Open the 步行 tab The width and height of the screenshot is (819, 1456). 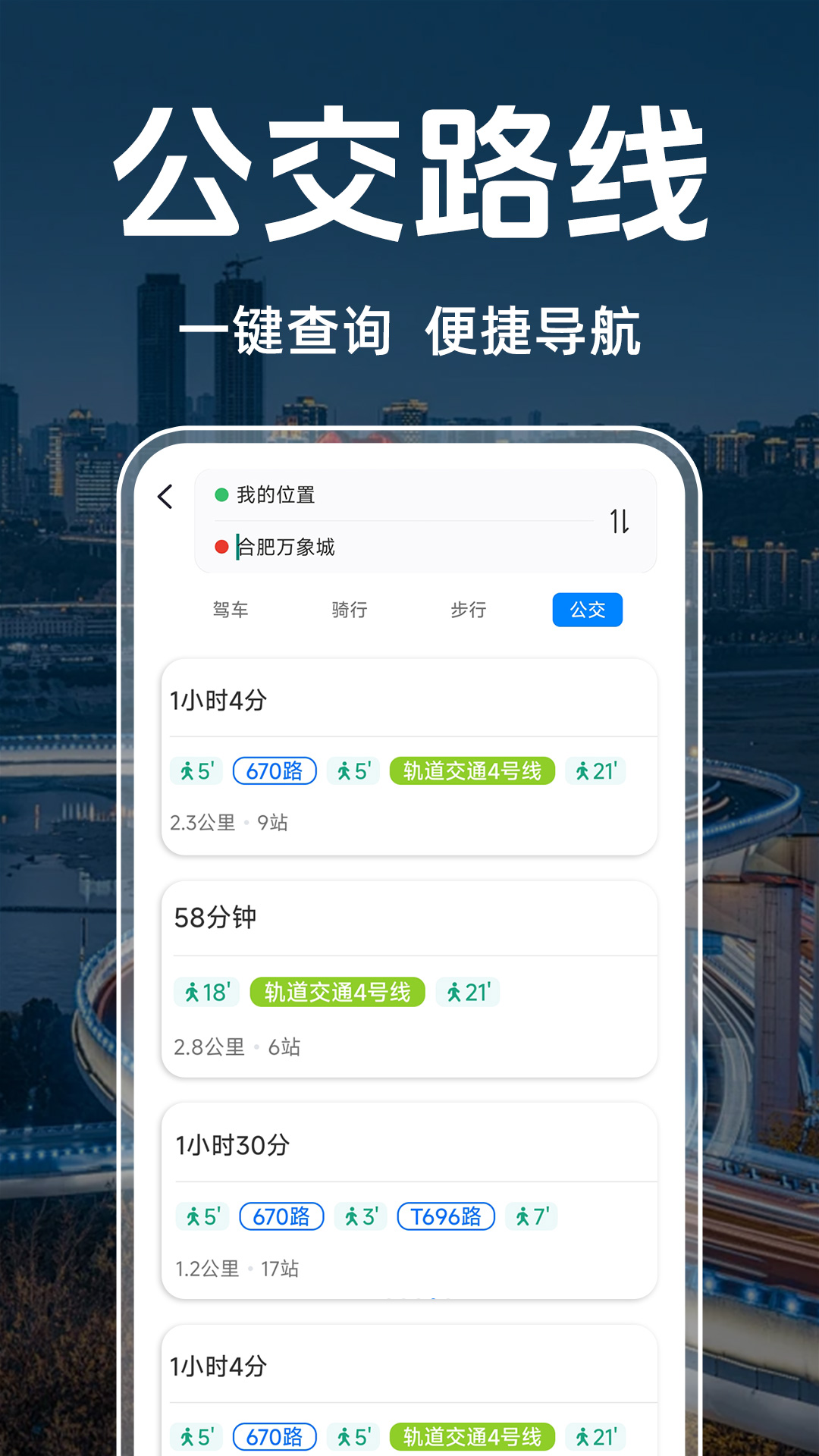pyautogui.click(x=468, y=610)
